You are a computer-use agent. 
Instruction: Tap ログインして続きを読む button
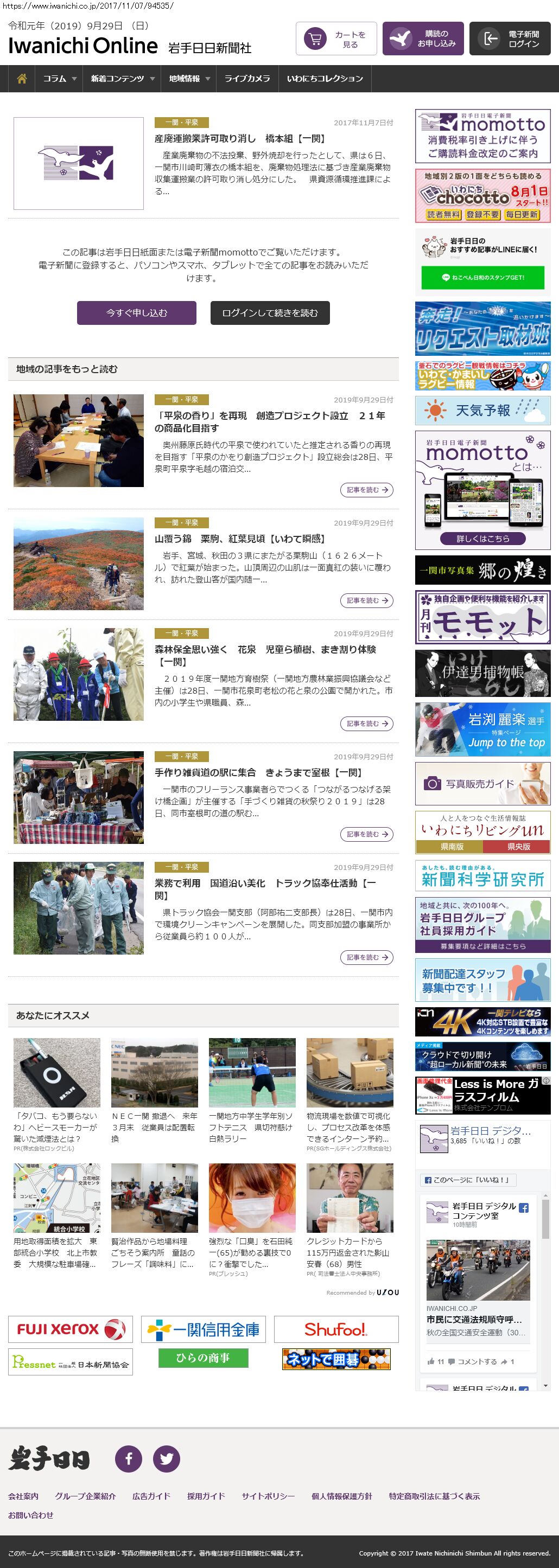[x=270, y=313]
